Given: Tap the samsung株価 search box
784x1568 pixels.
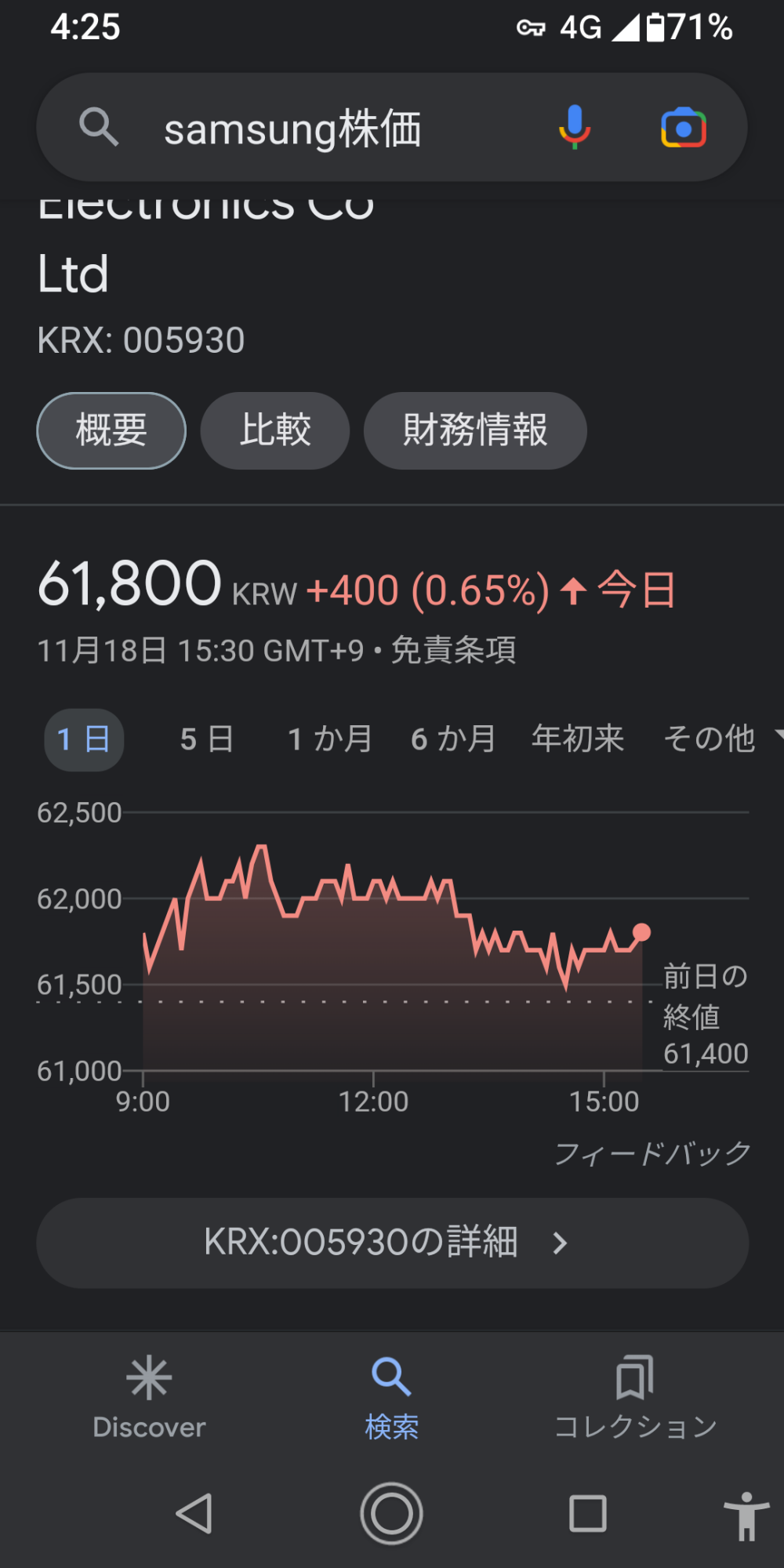Looking at the screenshot, I should (314, 129).
